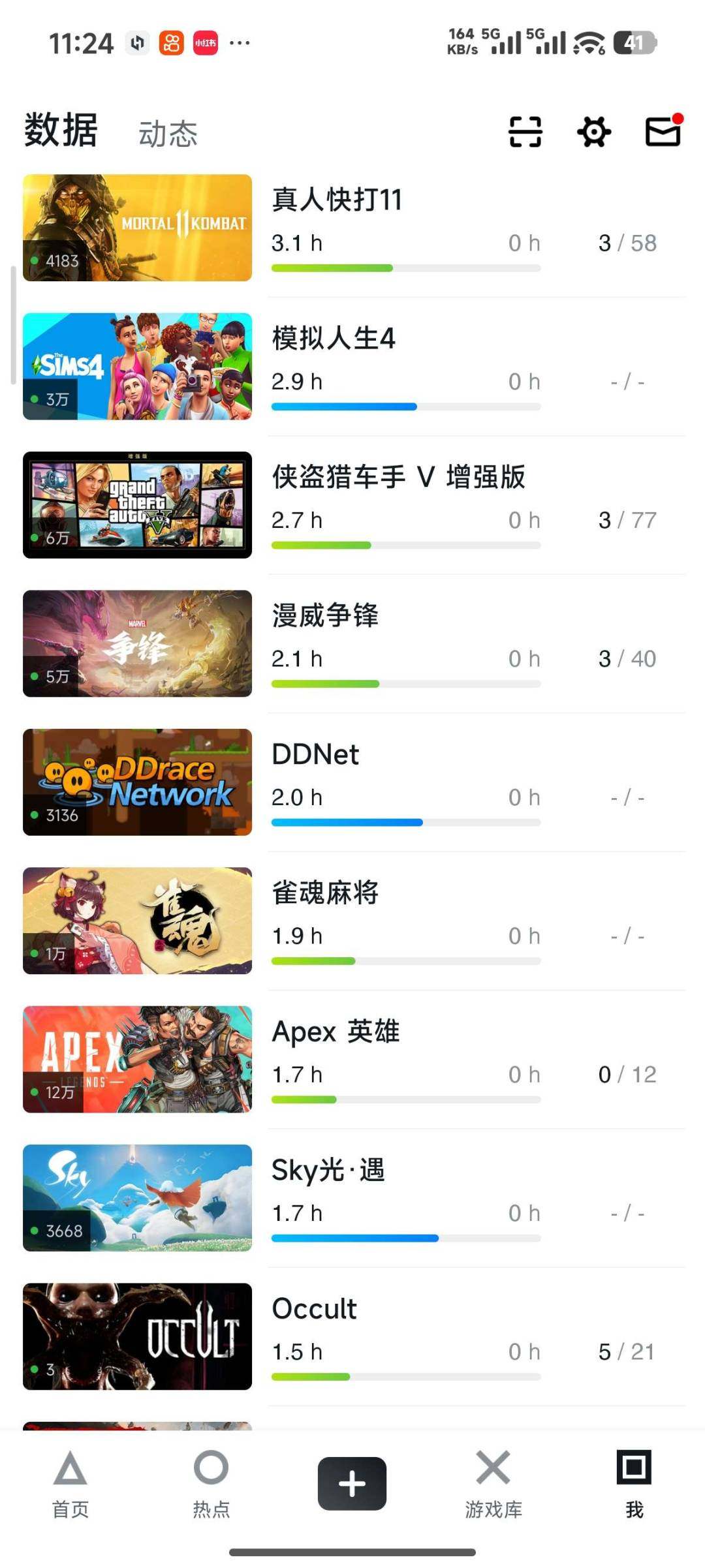Tap the plus button to create a post
Viewport: 705px width, 1568px height.
pos(352,1484)
